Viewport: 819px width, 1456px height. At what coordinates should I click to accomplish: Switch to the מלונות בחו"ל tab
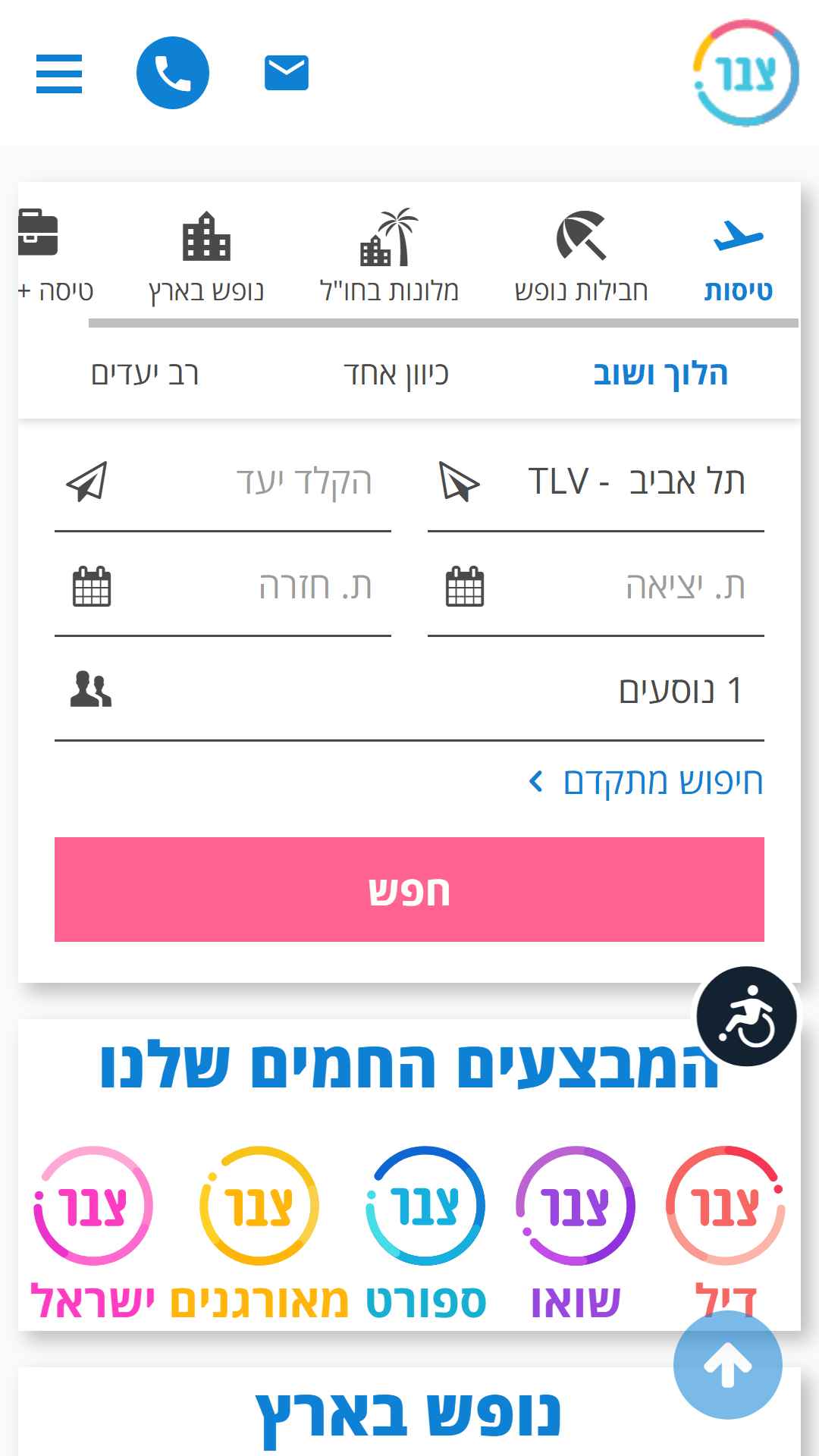pos(389,256)
